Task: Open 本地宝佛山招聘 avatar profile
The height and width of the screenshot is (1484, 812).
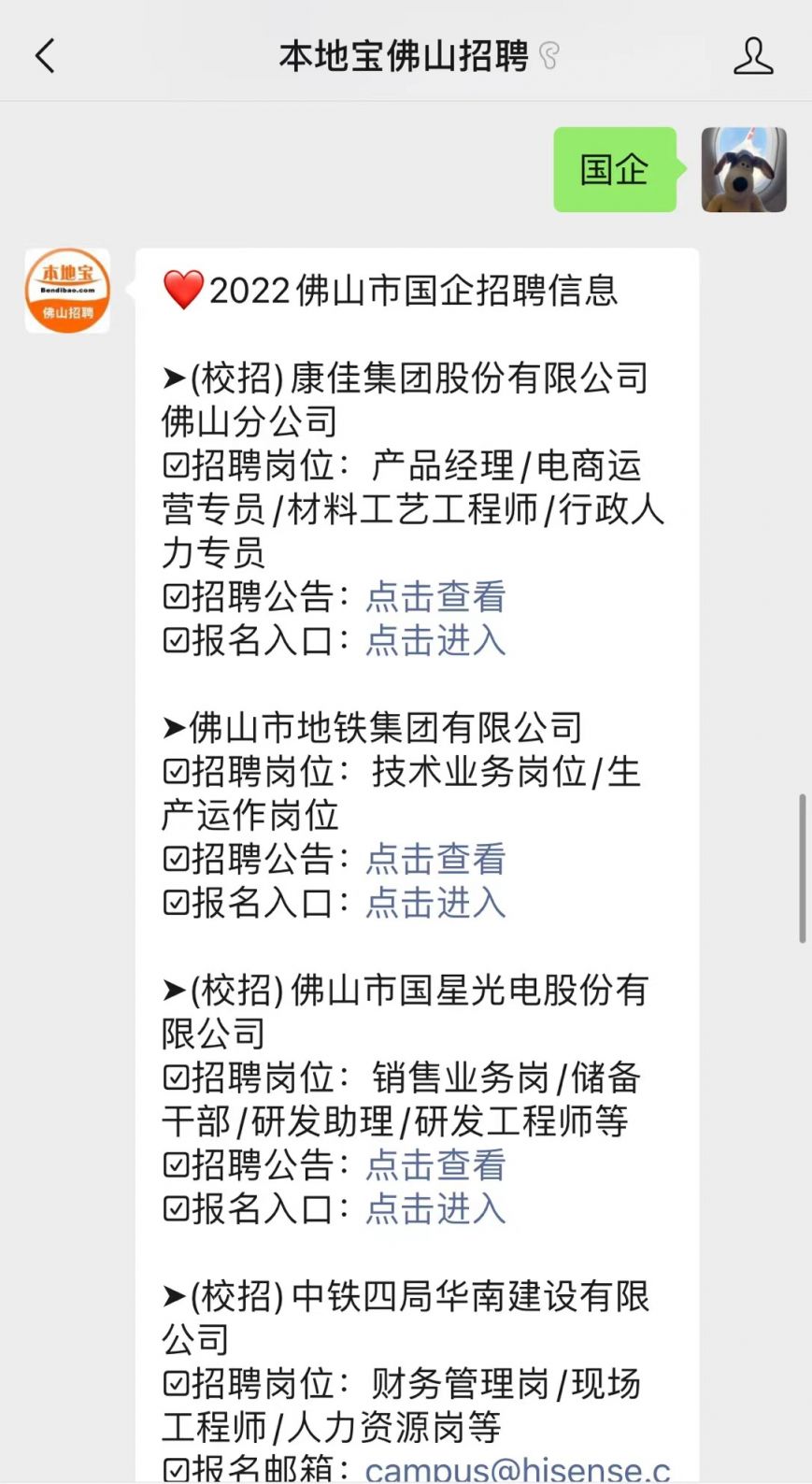Action: [67, 291]
